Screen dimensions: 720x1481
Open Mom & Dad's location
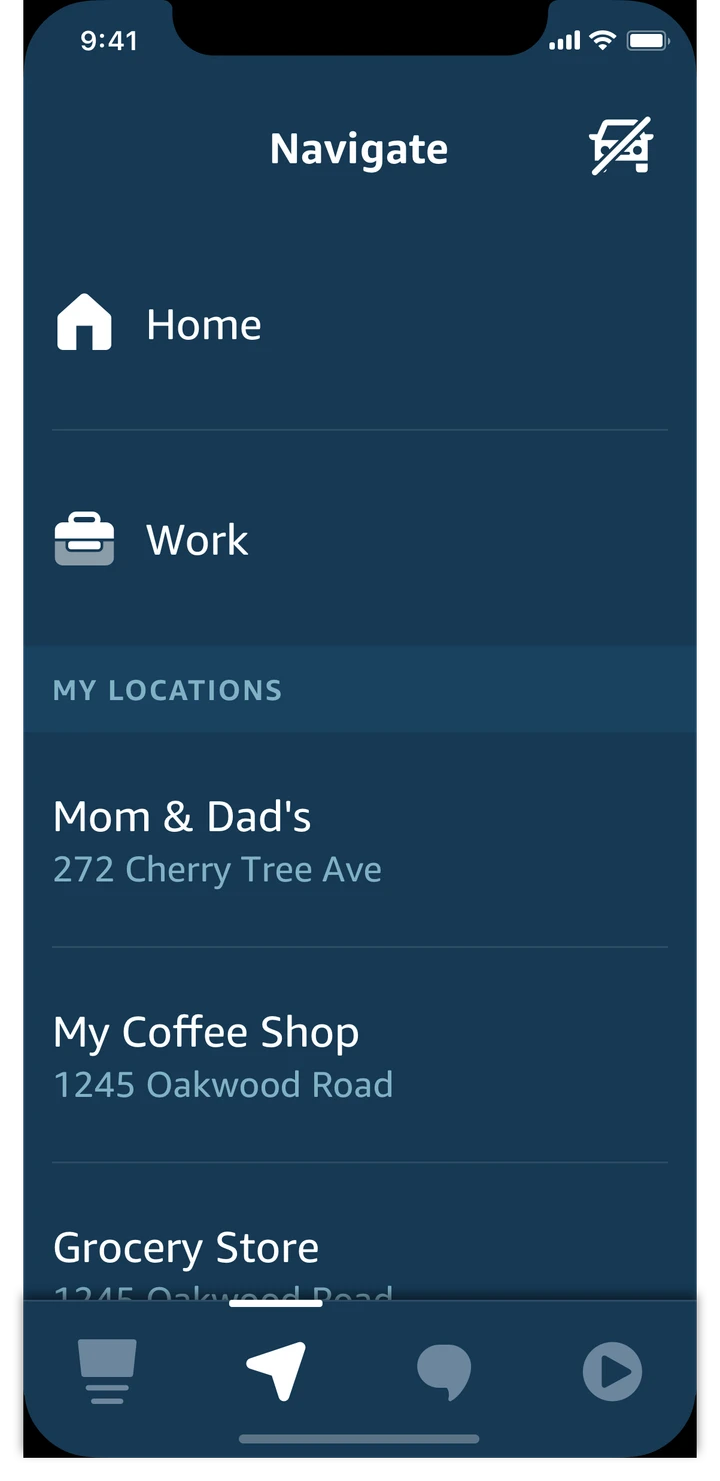click(360, 840)
